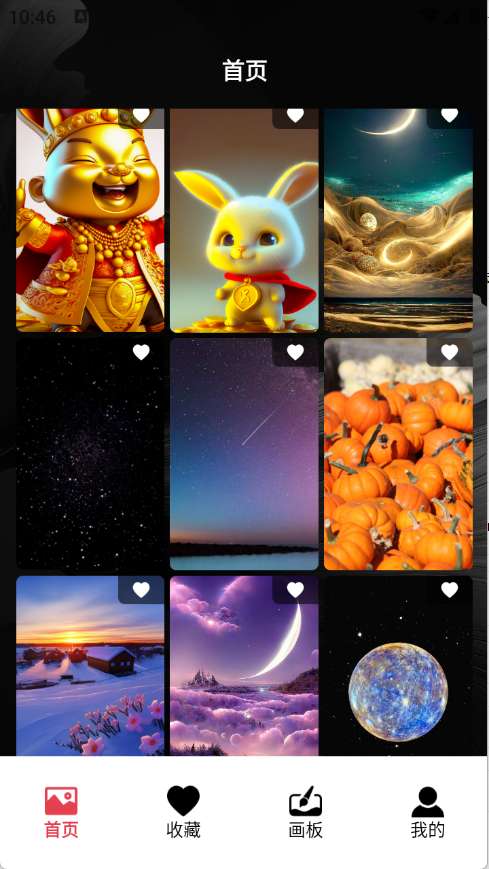Open the 画板 tab
Screen dimensions: 489x869
305,812
